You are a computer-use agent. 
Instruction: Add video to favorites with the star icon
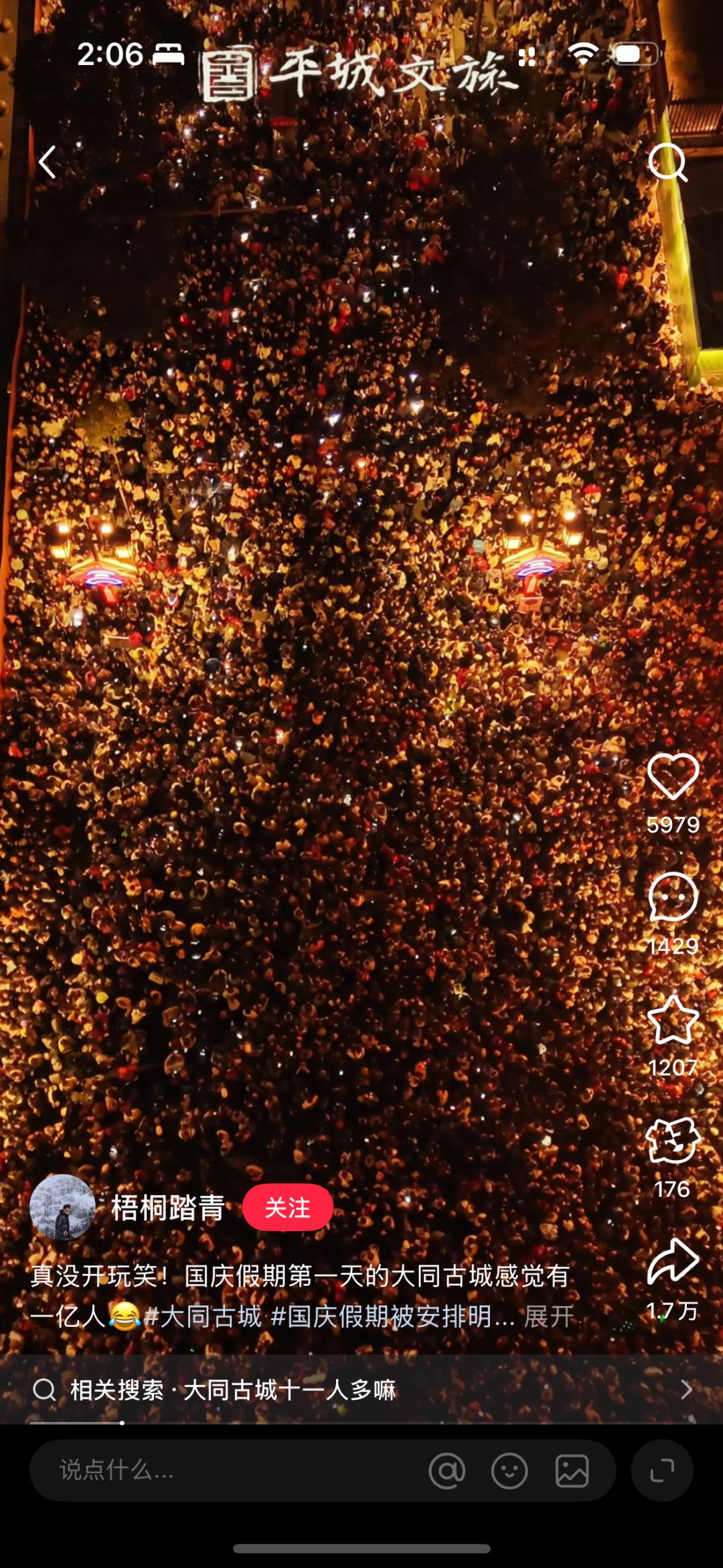pos(673,1019)
